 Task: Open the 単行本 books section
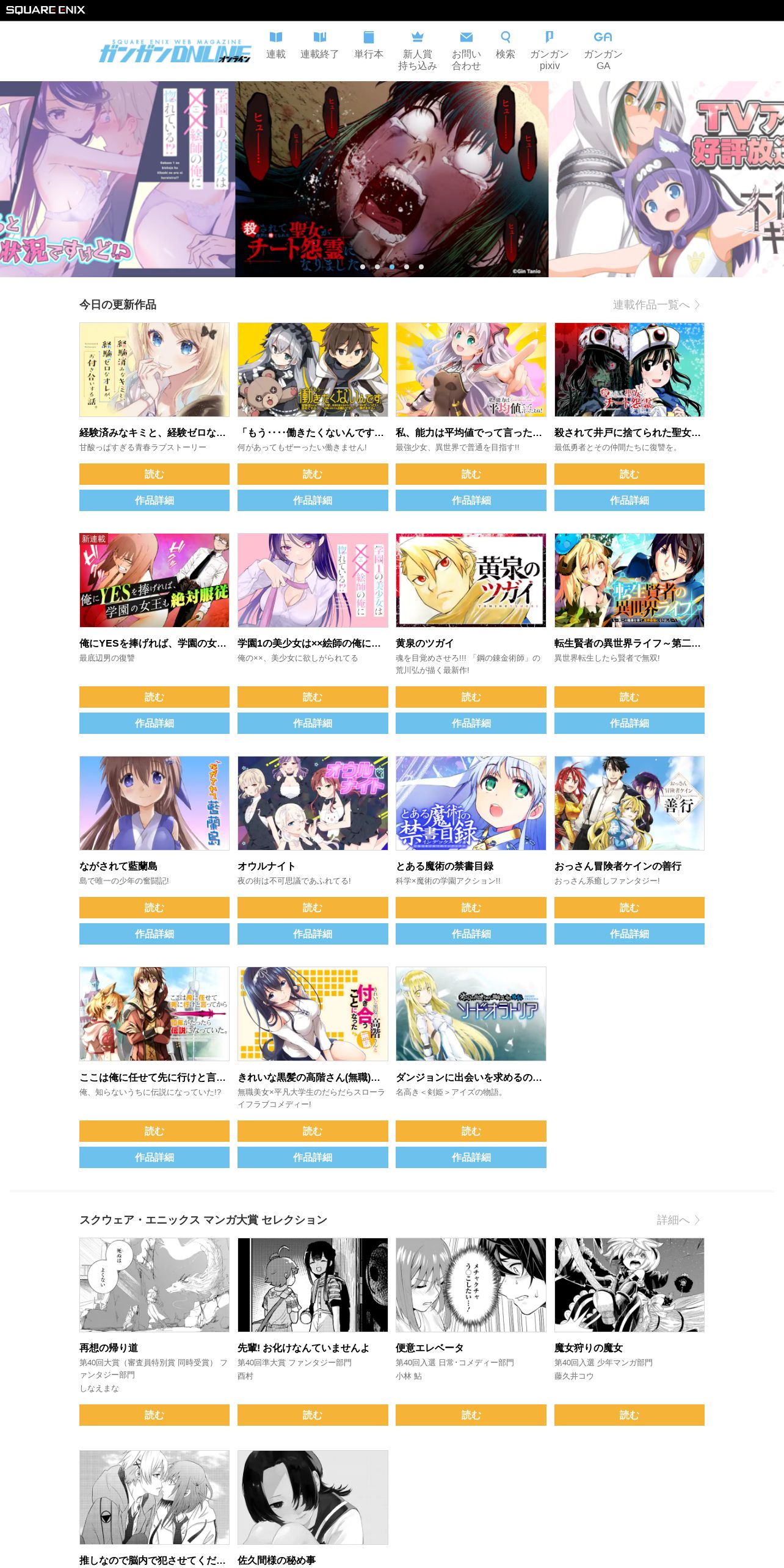[x=369, y=46]
